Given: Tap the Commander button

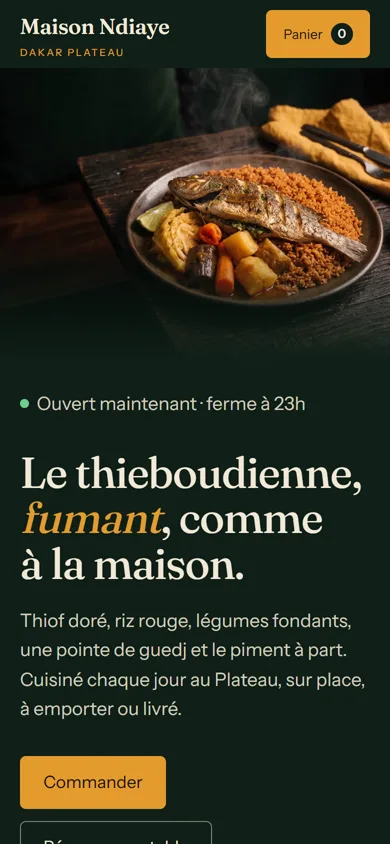Looking at the screenshot, I should 93,782.
